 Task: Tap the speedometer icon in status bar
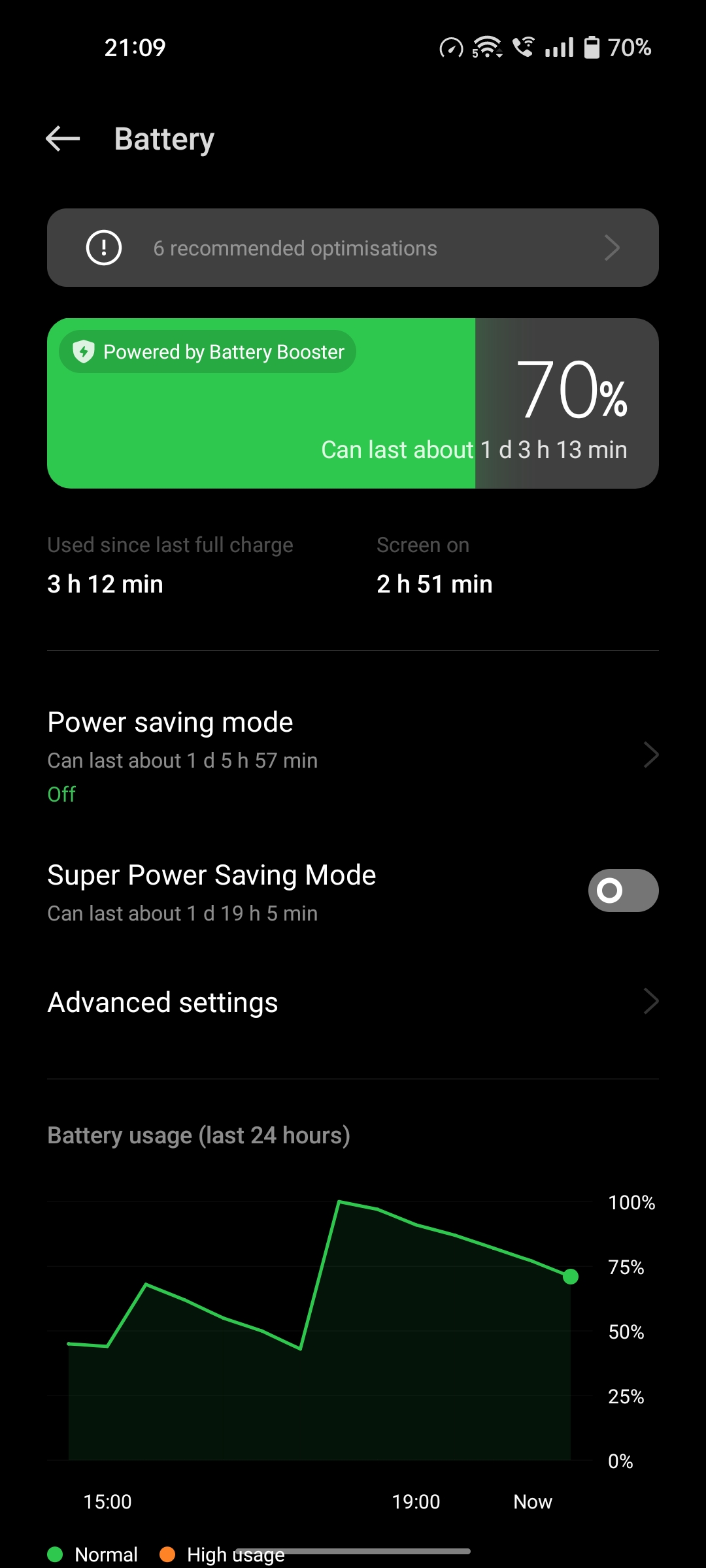[452, 47]
